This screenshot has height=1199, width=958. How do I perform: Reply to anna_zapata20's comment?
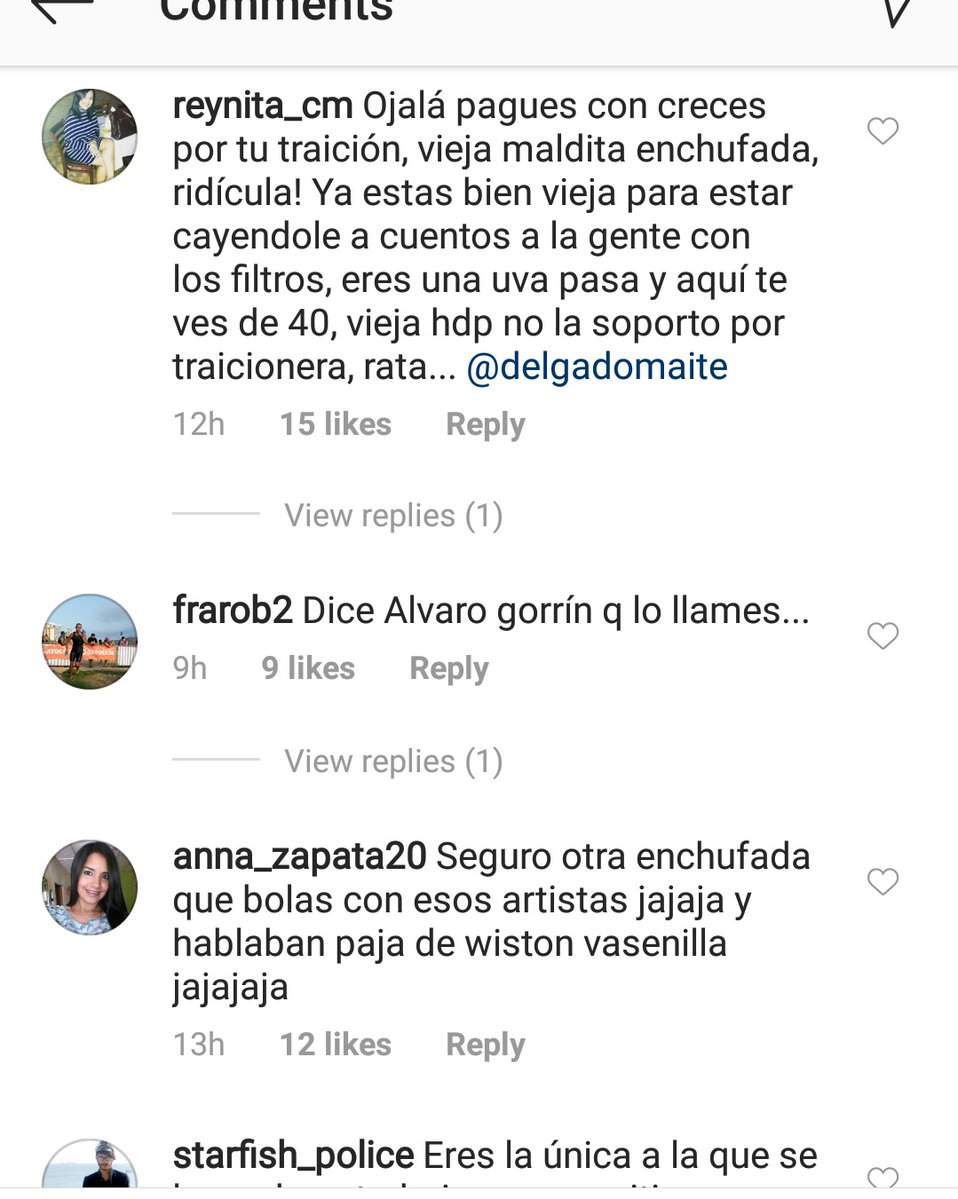coord(485,1045)
